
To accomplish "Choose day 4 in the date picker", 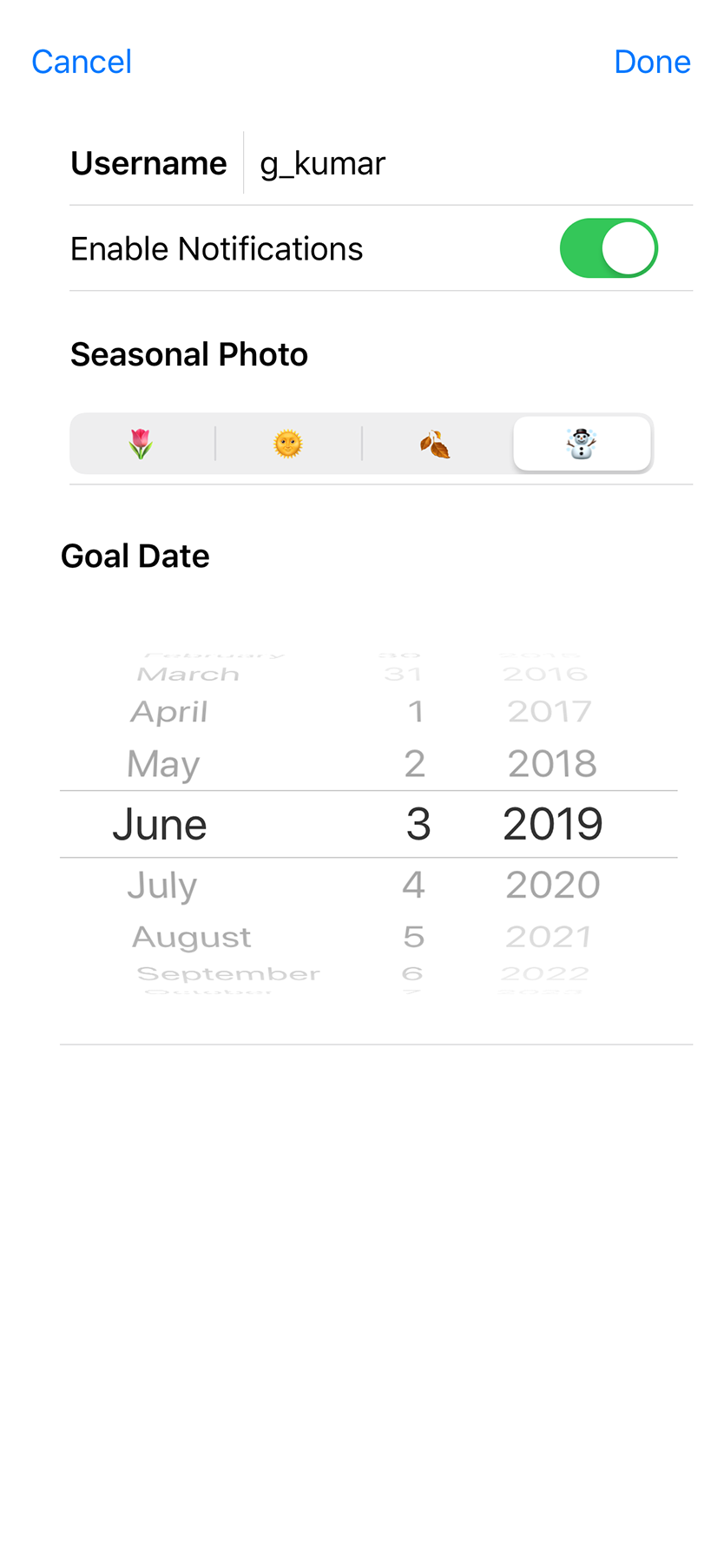I will 414,886.
